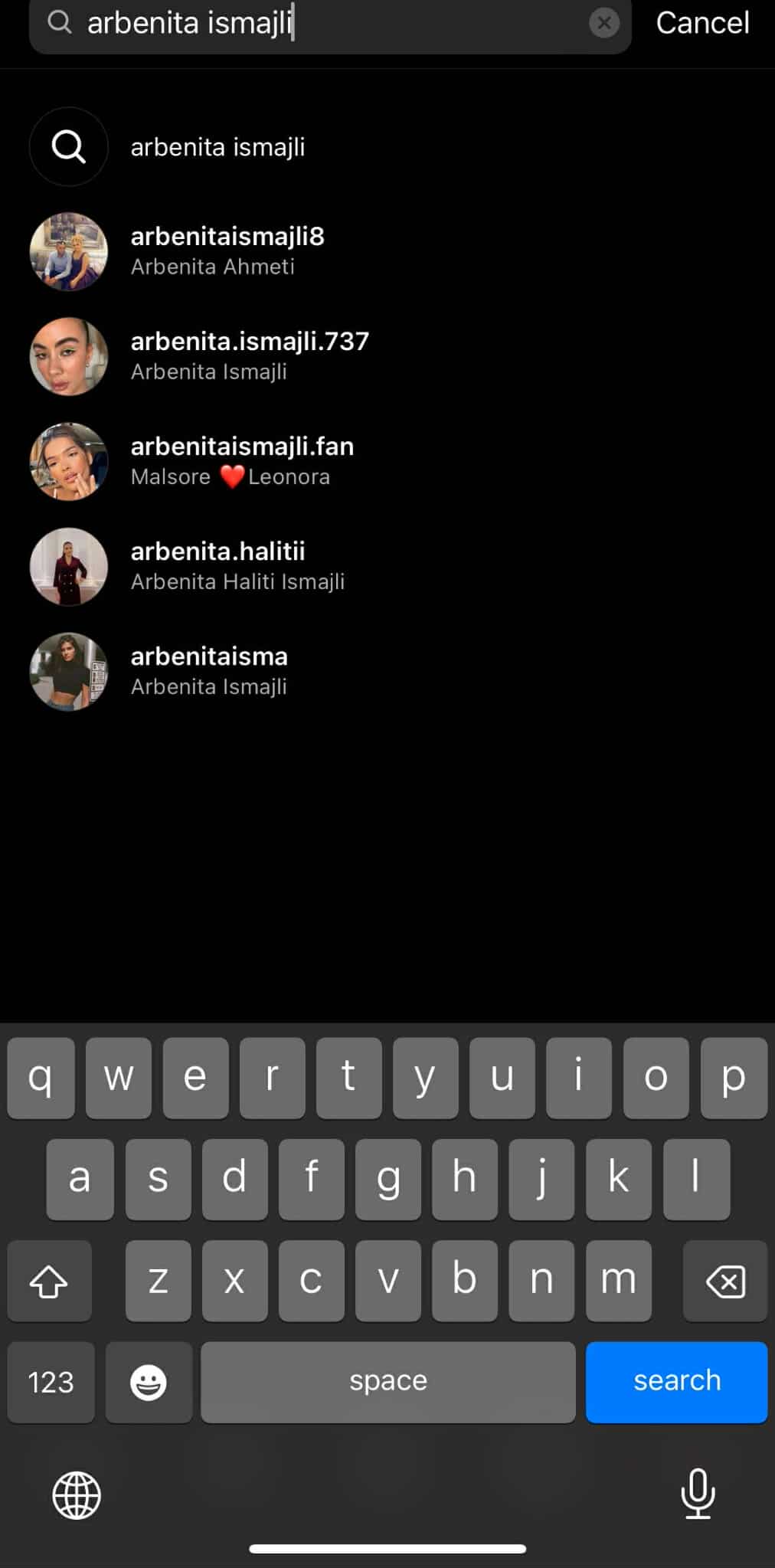The image size is (775, 1568).
Task: Cancel the search
Action: [x=702, y=23]
